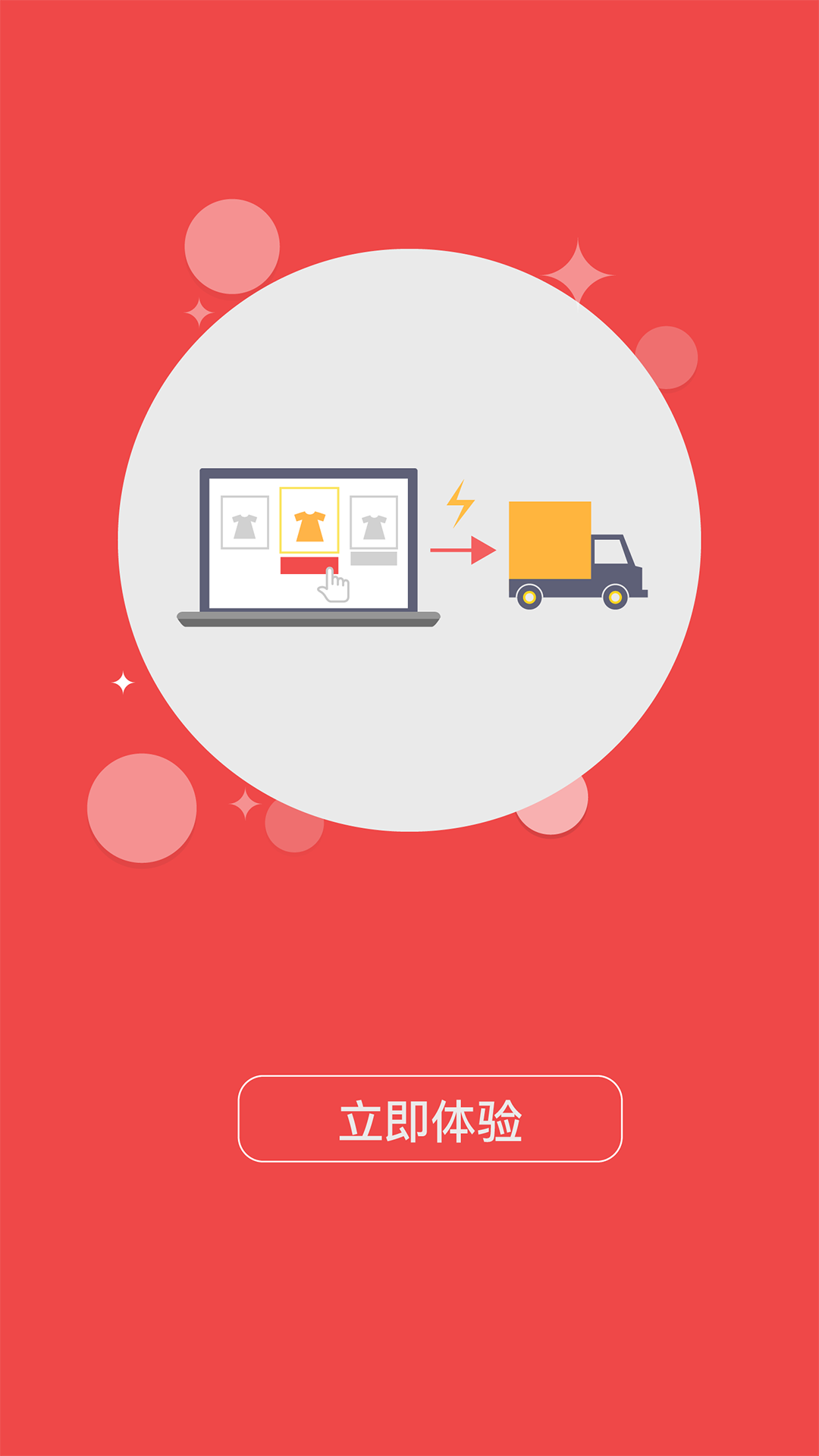Tap the 立即体验 button

point(430,1119)
